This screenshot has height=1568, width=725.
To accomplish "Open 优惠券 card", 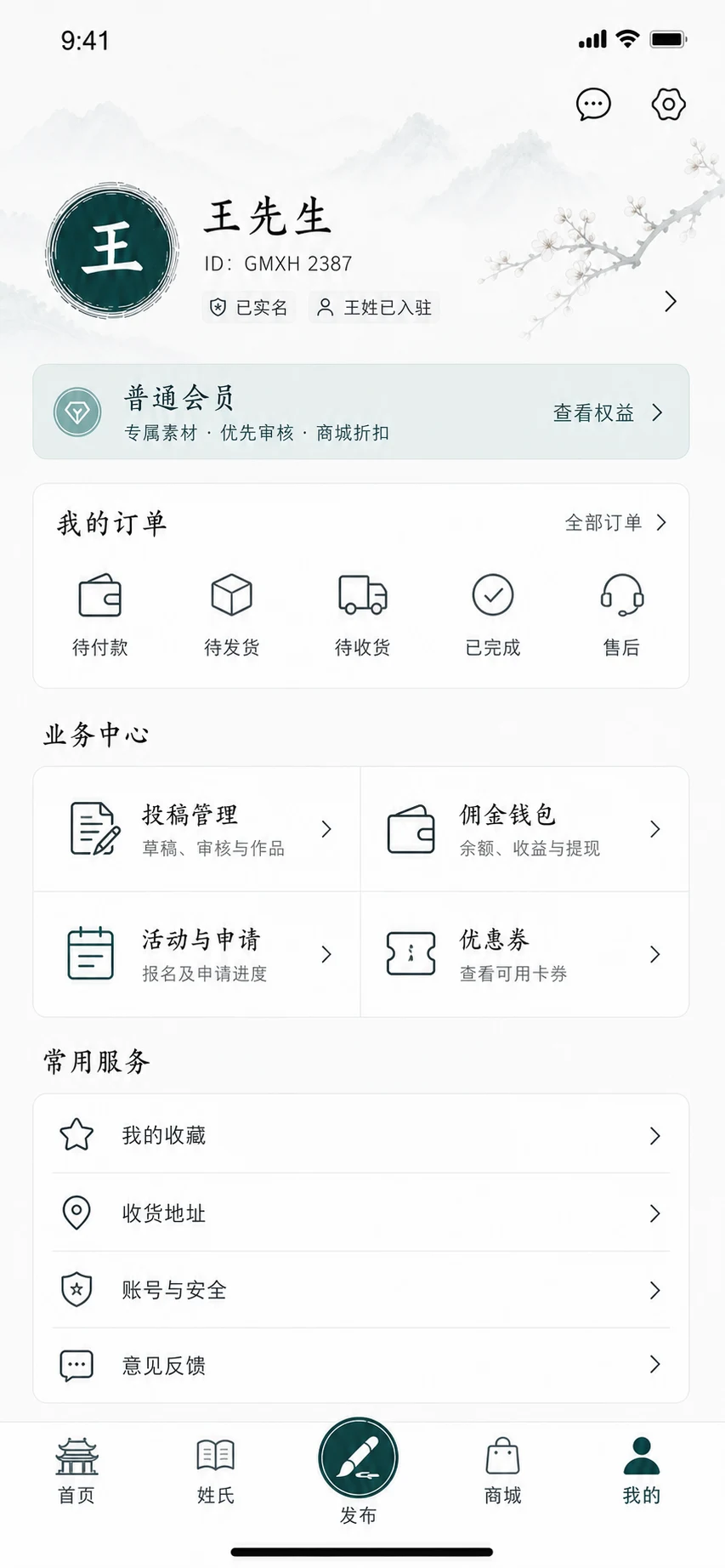I will 524,954.
